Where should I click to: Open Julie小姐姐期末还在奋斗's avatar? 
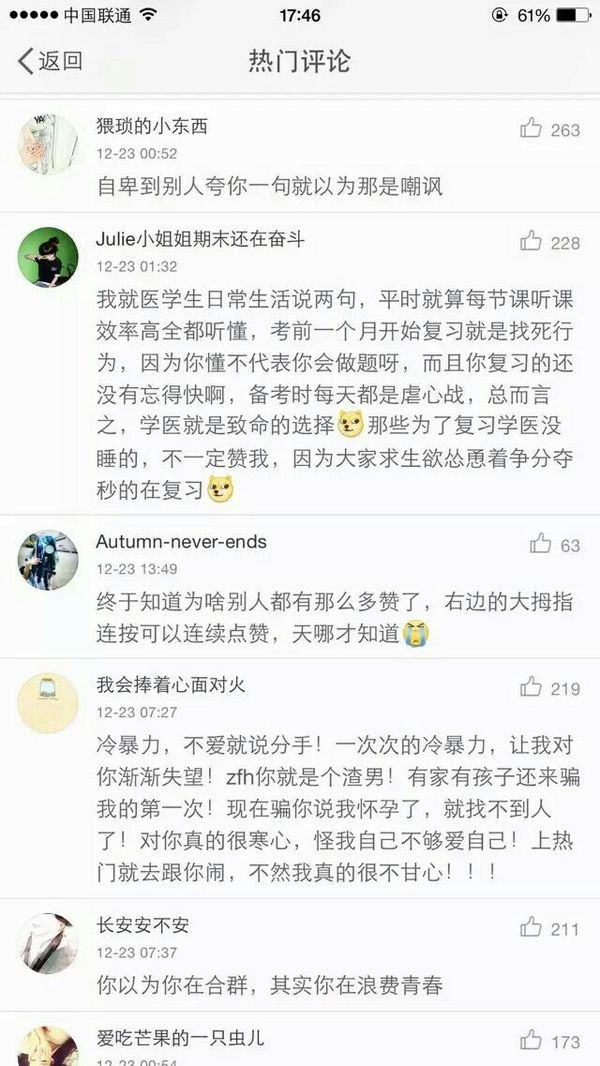pos(48,257)
